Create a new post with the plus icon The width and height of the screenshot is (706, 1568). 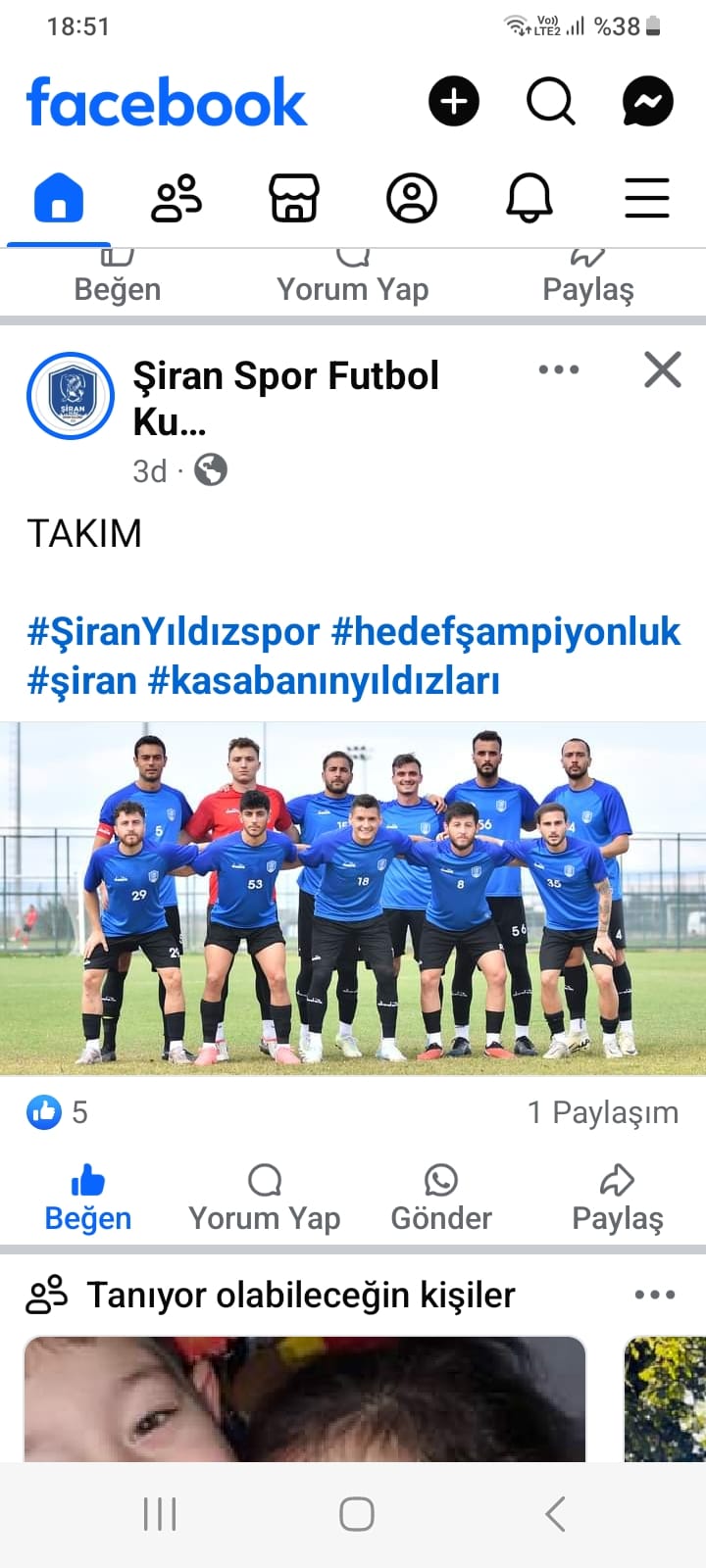(453, 101)
